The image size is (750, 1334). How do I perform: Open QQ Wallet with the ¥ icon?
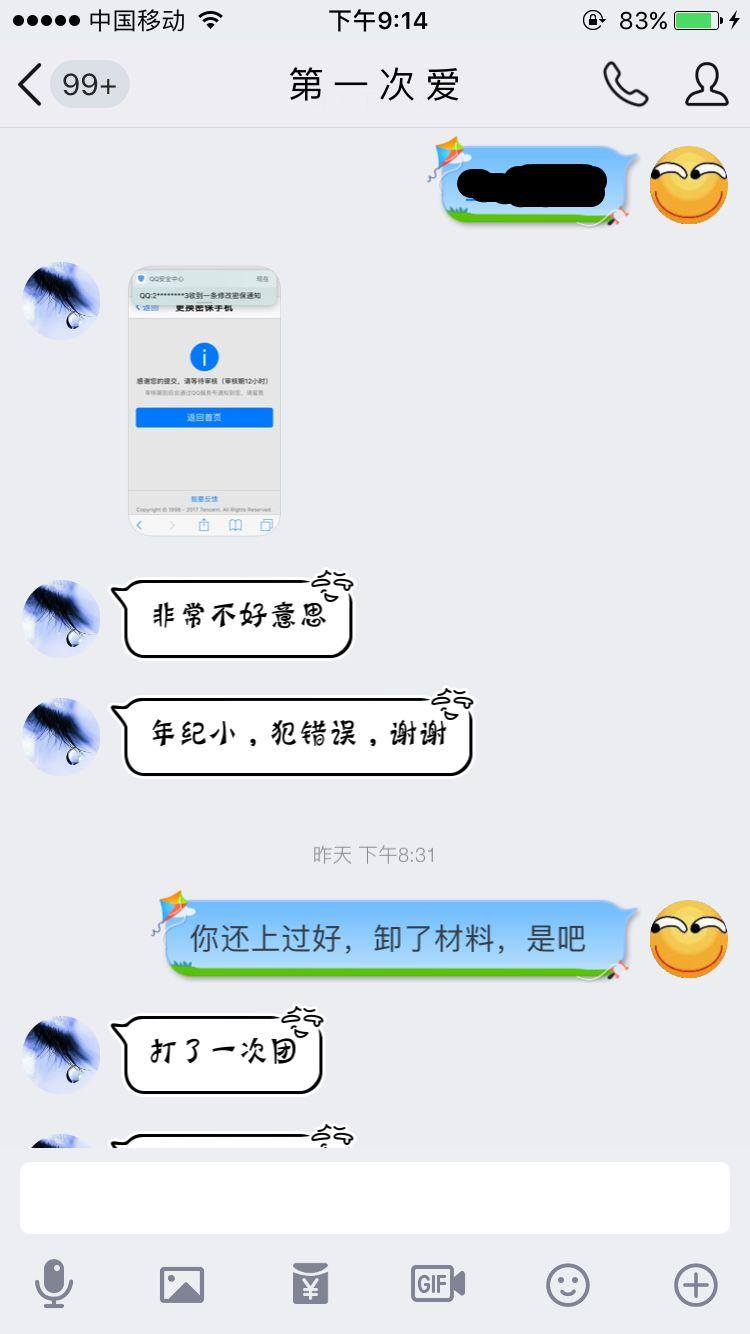click(x=309, y=1285)
